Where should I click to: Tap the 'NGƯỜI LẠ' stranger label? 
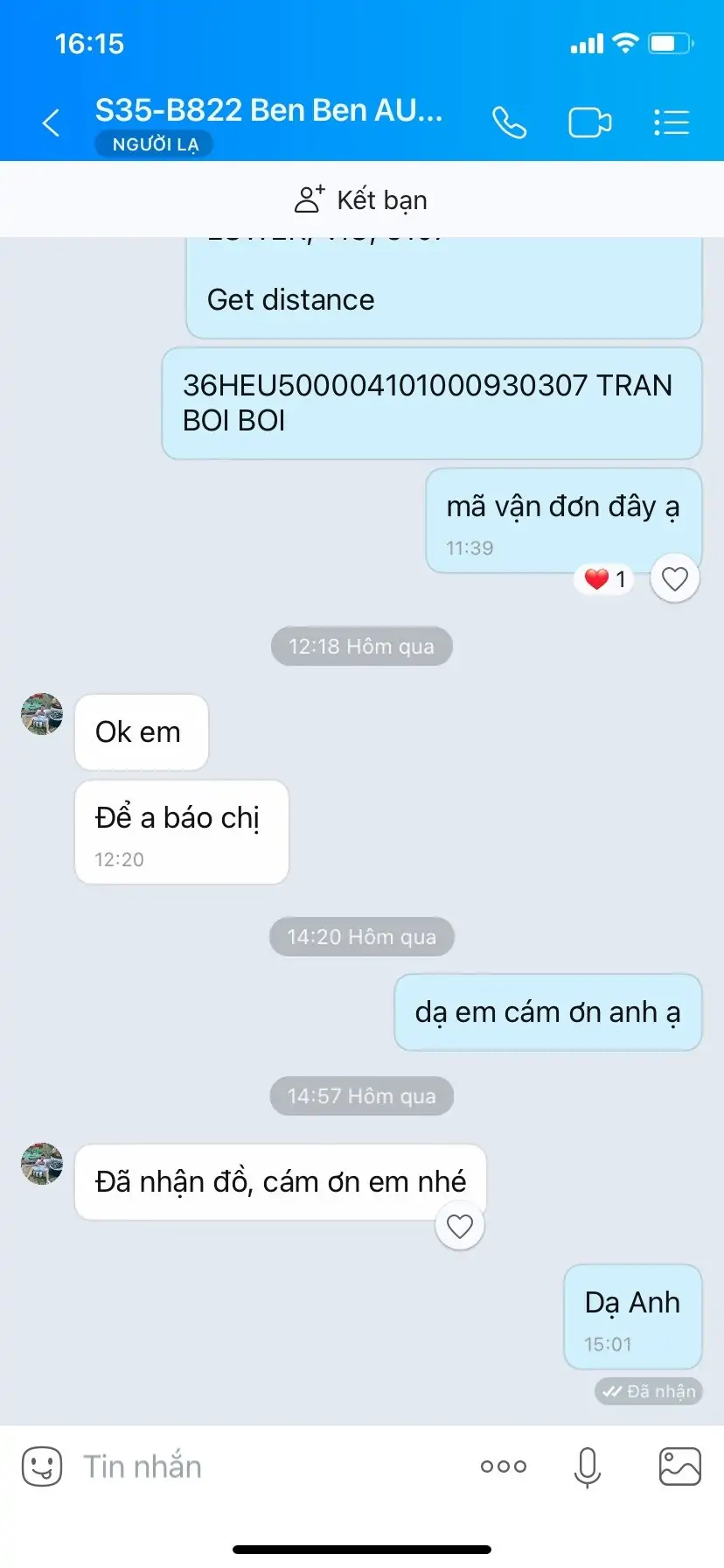click(x=154, y=143)
